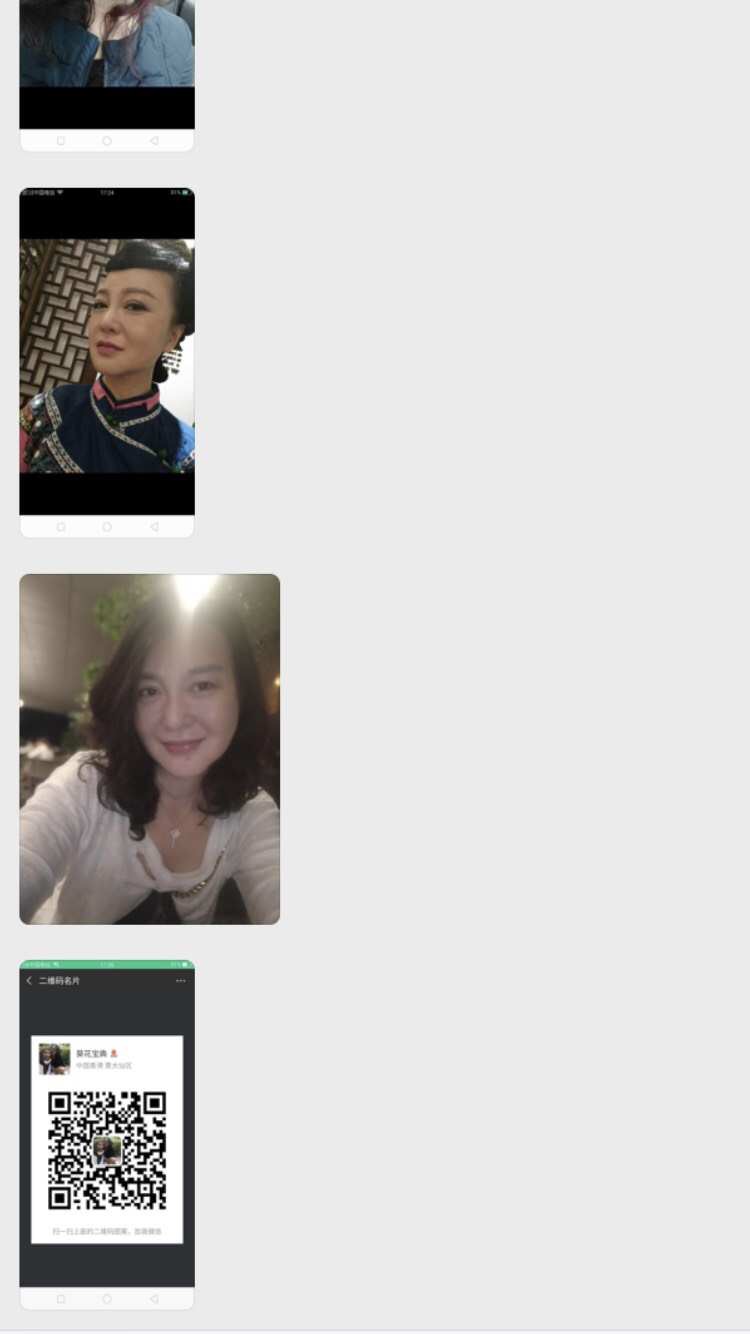View the selfie of the woman in white sweater

point(150,748)
